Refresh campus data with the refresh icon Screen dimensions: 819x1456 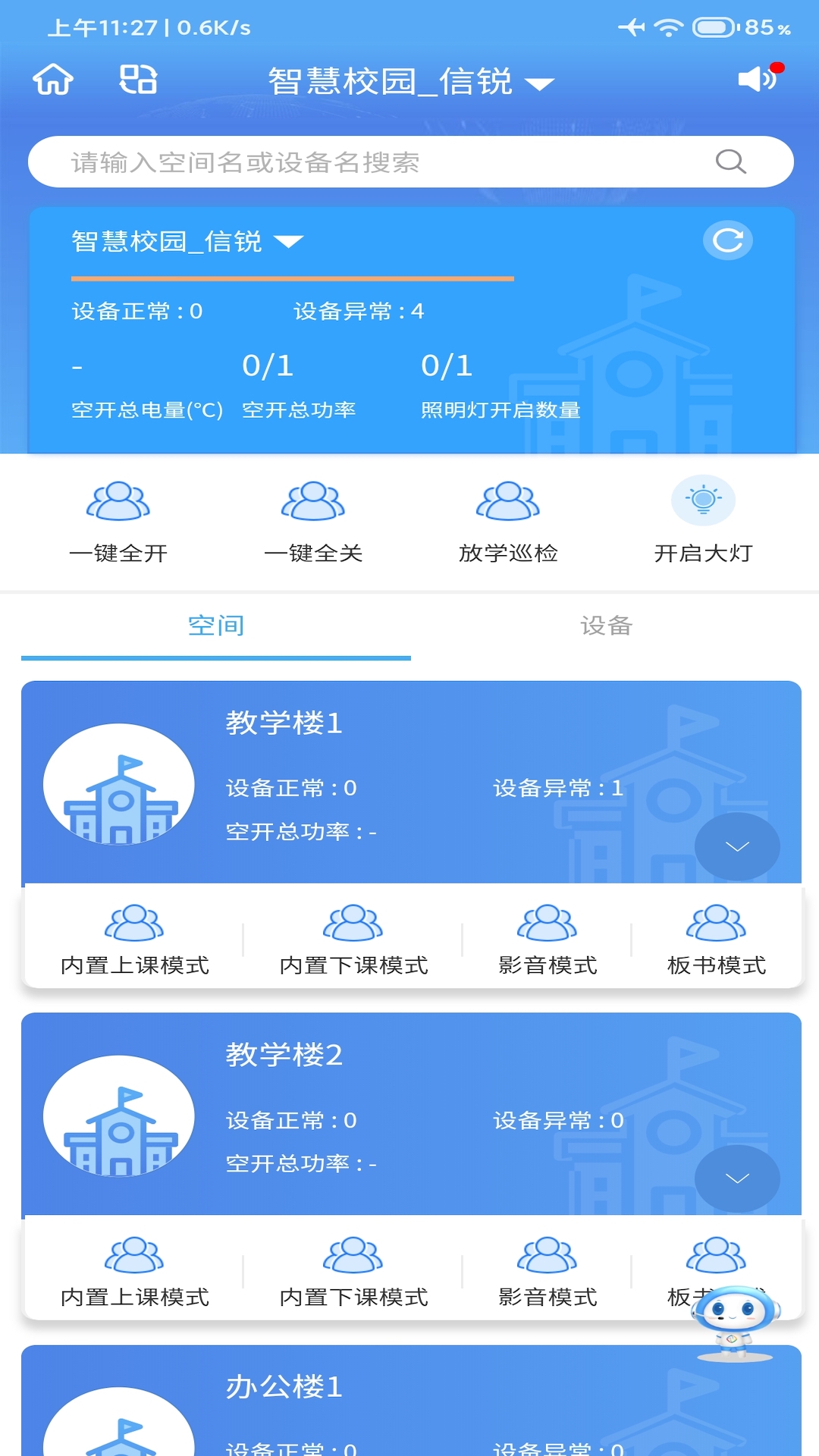pos(727,240)
